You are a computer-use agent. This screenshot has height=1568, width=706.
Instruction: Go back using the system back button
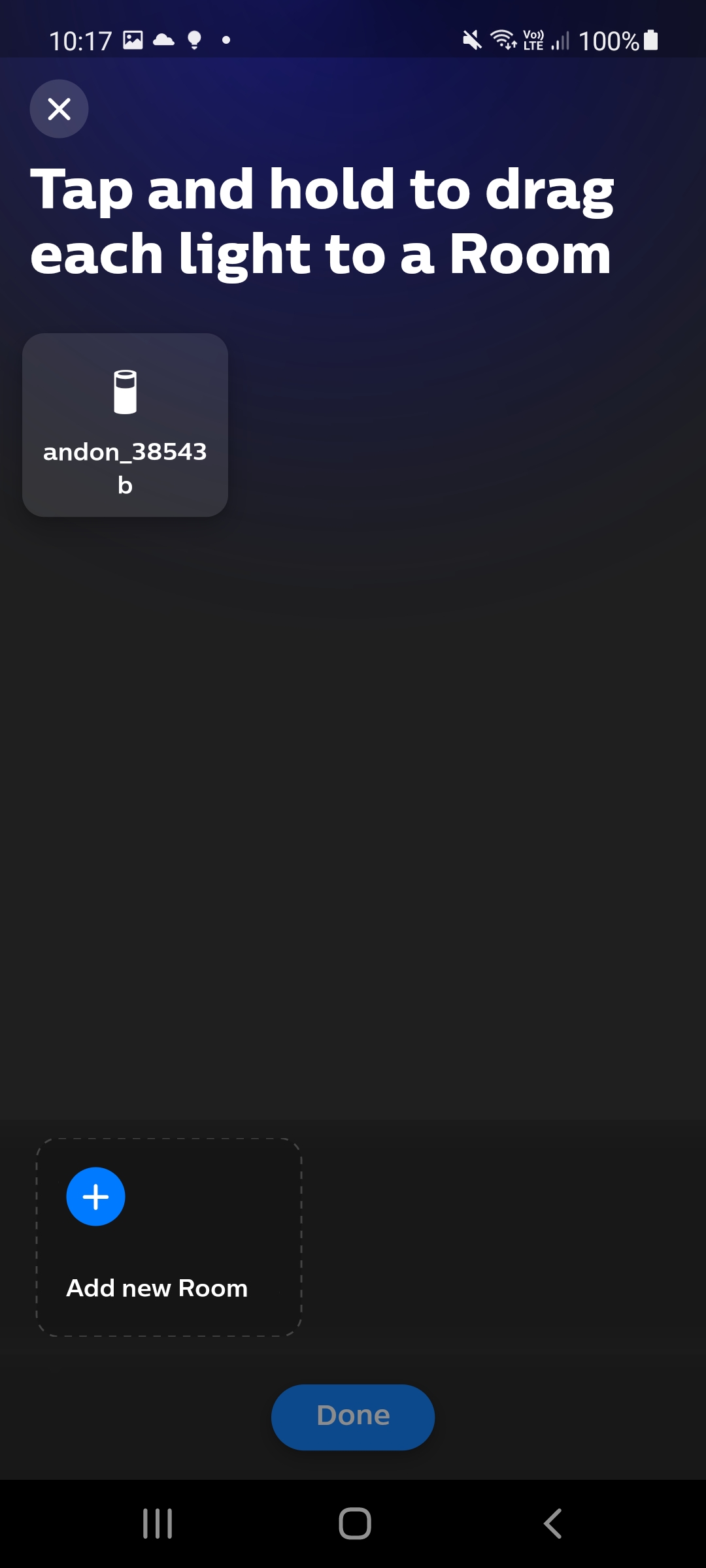552,1524
